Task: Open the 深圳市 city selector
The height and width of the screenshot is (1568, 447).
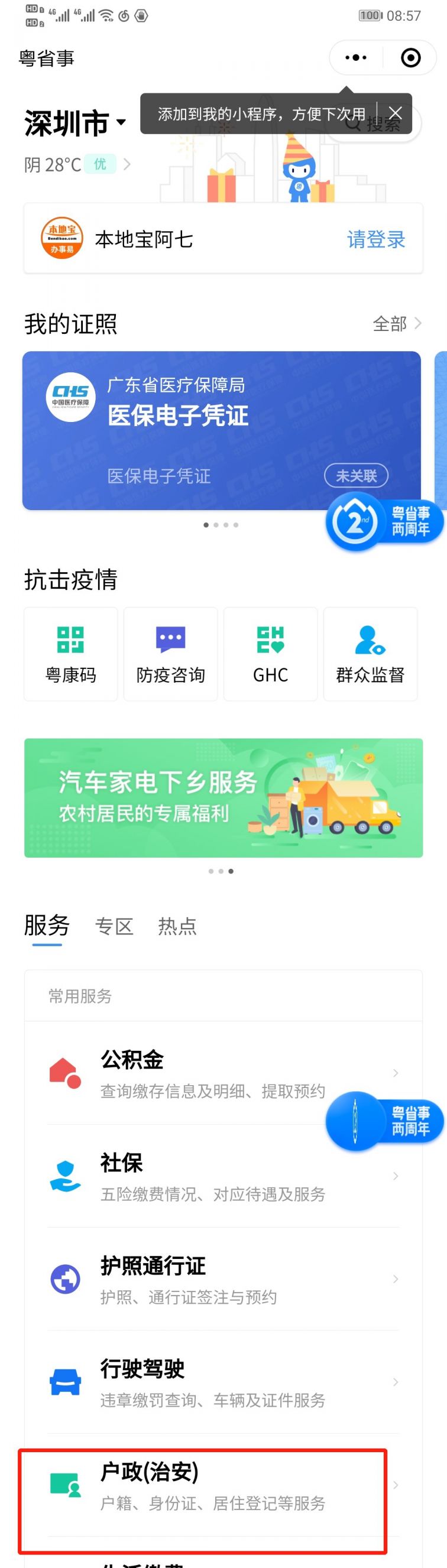Action: click(x=75, y=124)
